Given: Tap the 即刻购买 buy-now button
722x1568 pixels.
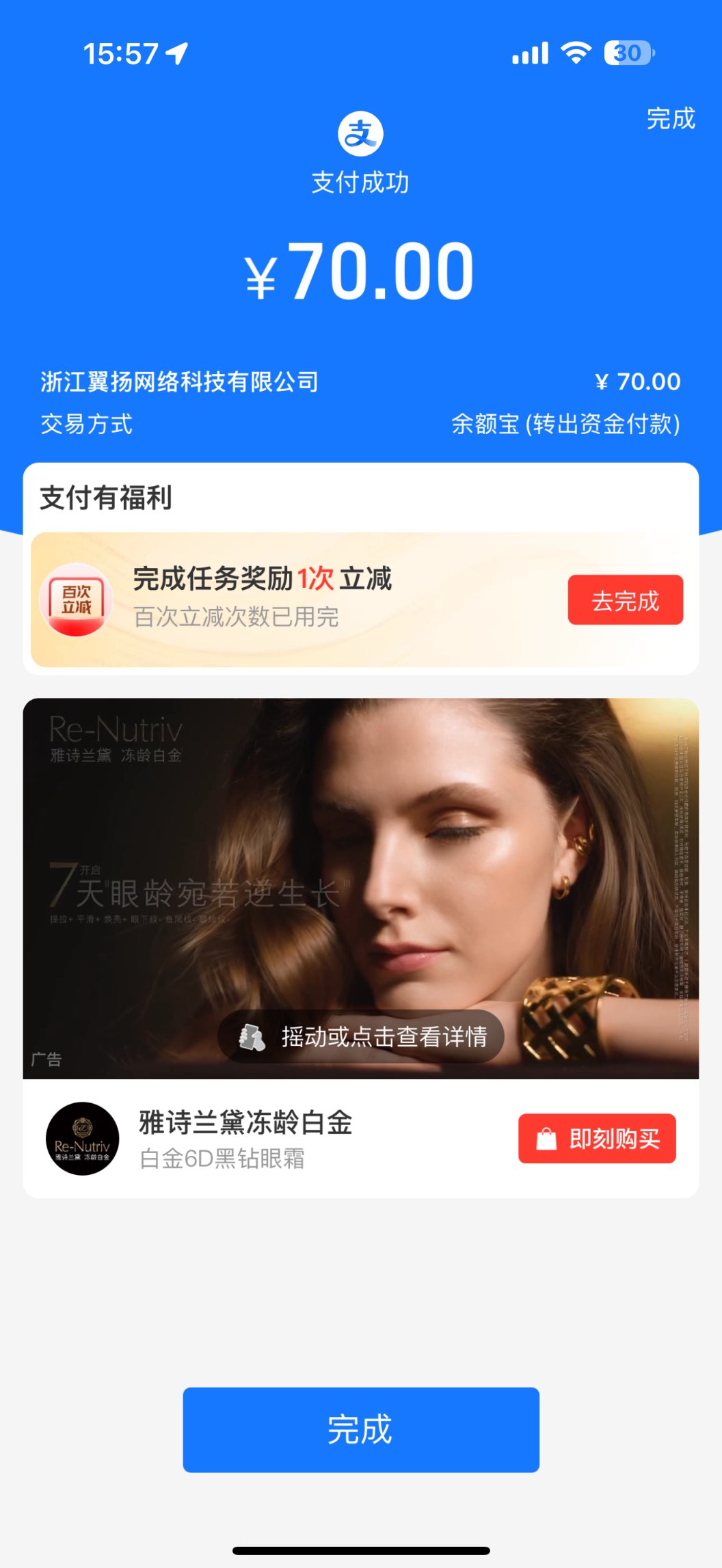Looking at the screenshot, I should (596, 1139).
